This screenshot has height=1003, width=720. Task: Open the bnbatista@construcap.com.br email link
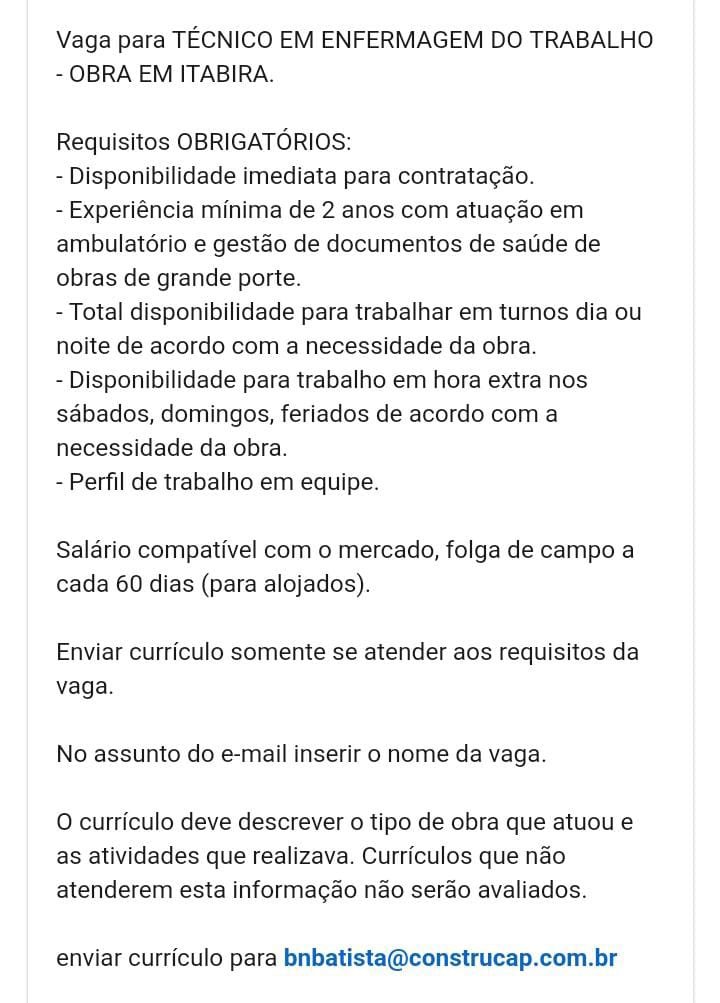[450, 958]
